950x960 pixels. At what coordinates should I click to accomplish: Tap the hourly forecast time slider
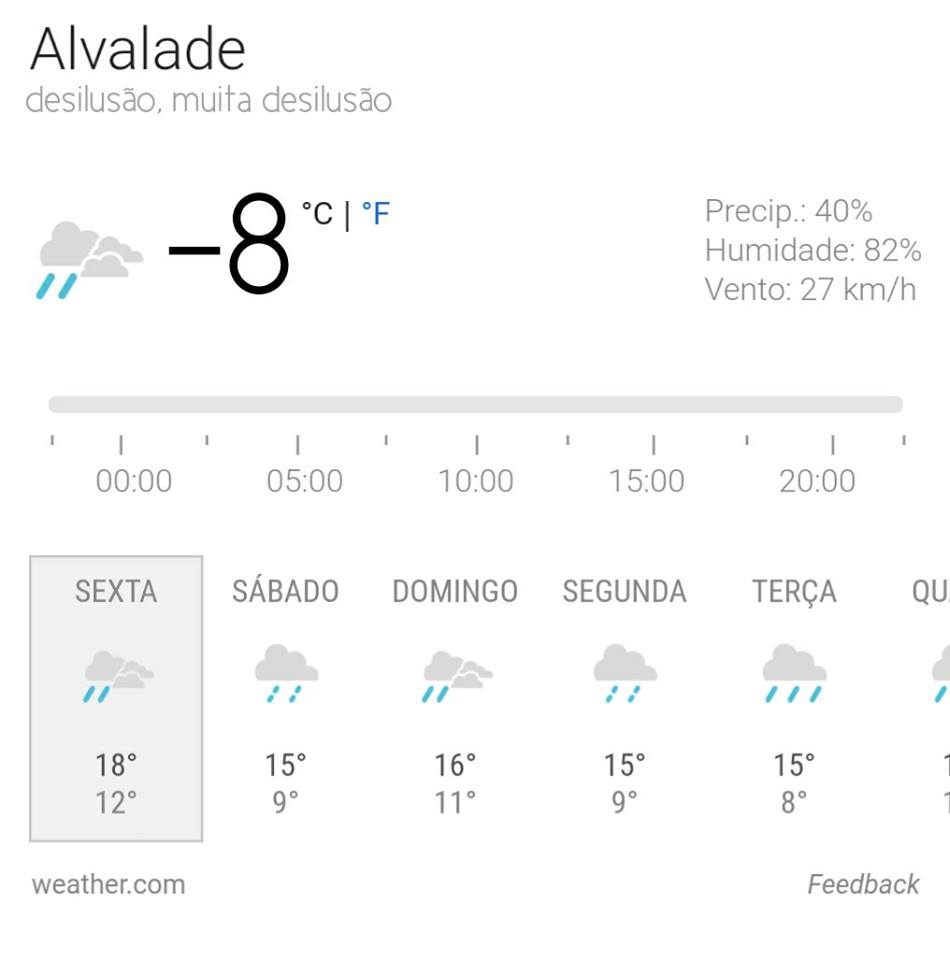(x=476, y=405)
